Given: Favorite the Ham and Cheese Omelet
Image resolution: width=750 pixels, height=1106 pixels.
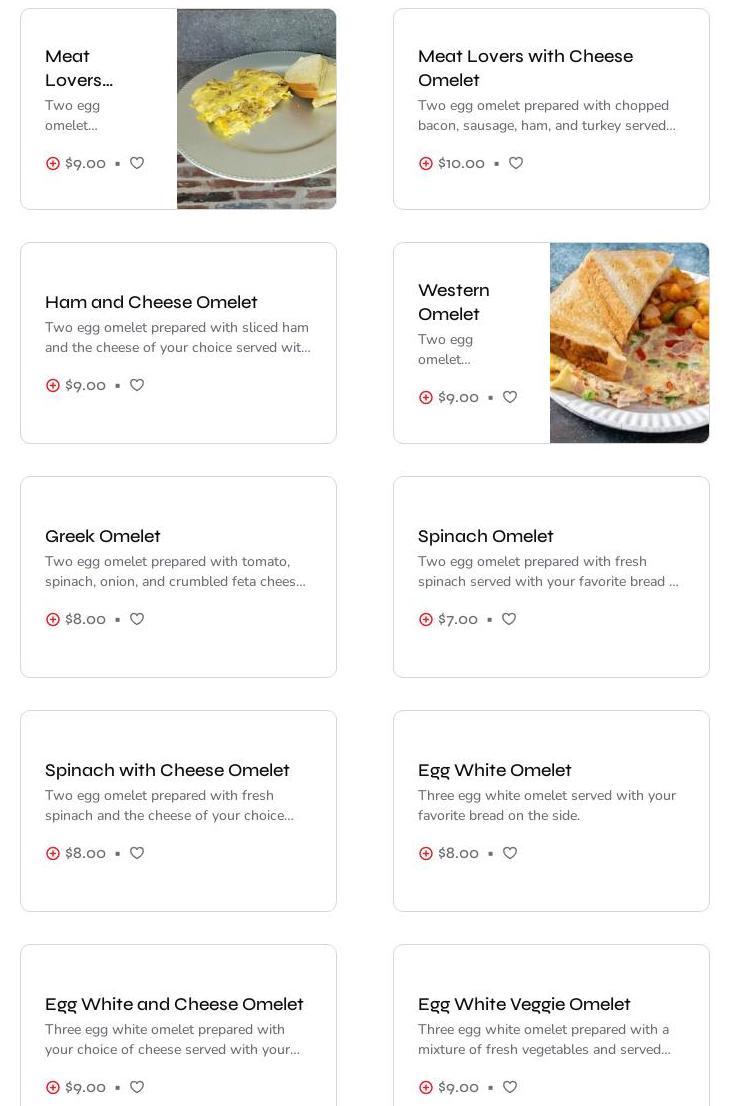Looking at the screenshot, I should click(x=137, y=385).
